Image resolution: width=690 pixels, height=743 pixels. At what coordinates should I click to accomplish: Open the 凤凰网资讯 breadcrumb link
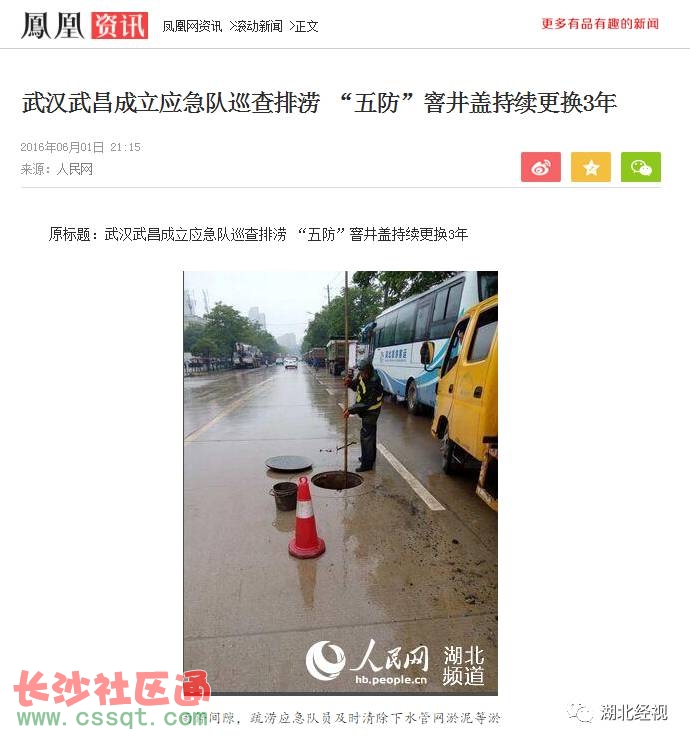(192, 26)
